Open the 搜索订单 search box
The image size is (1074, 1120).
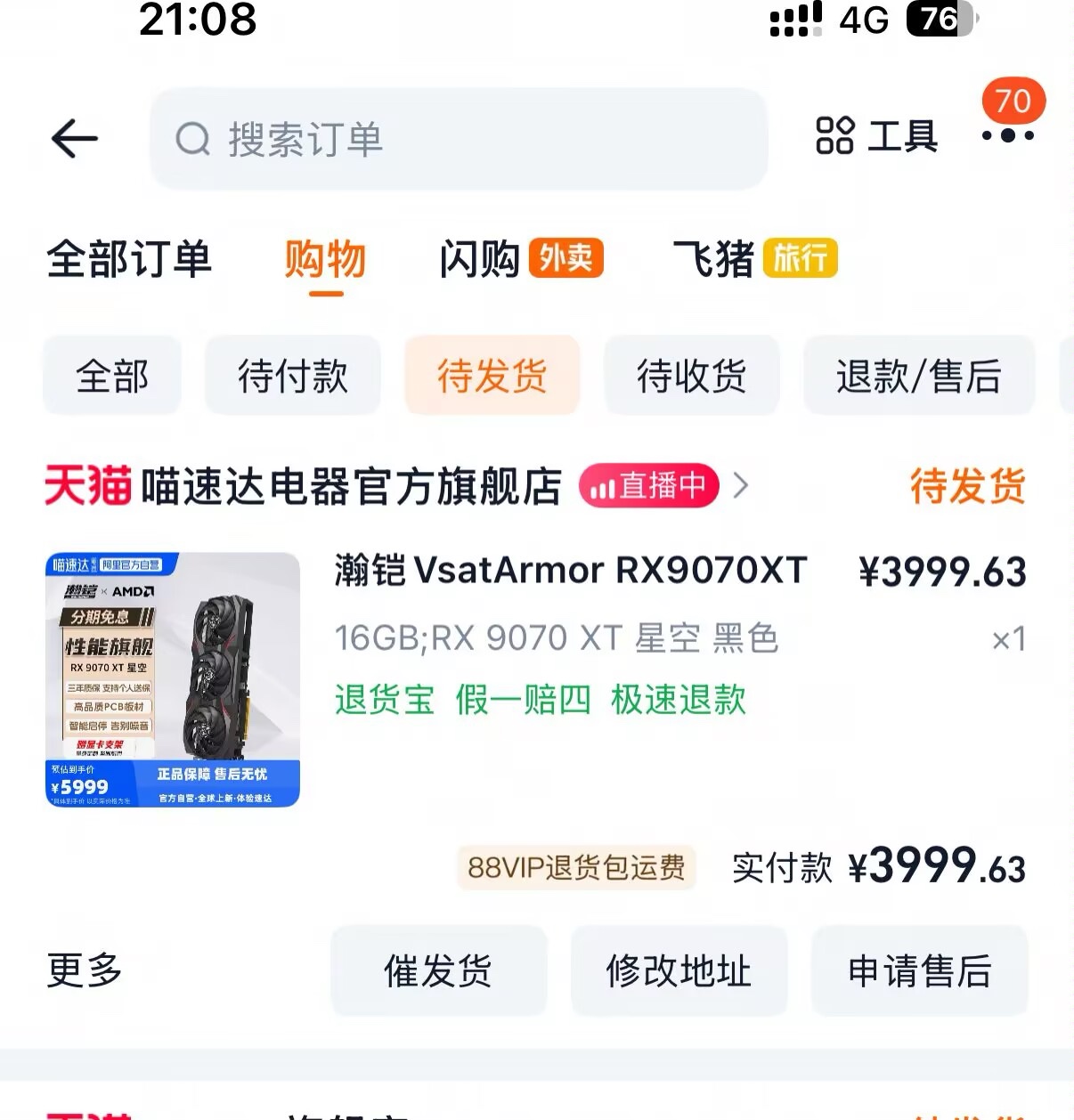point(458,139)
